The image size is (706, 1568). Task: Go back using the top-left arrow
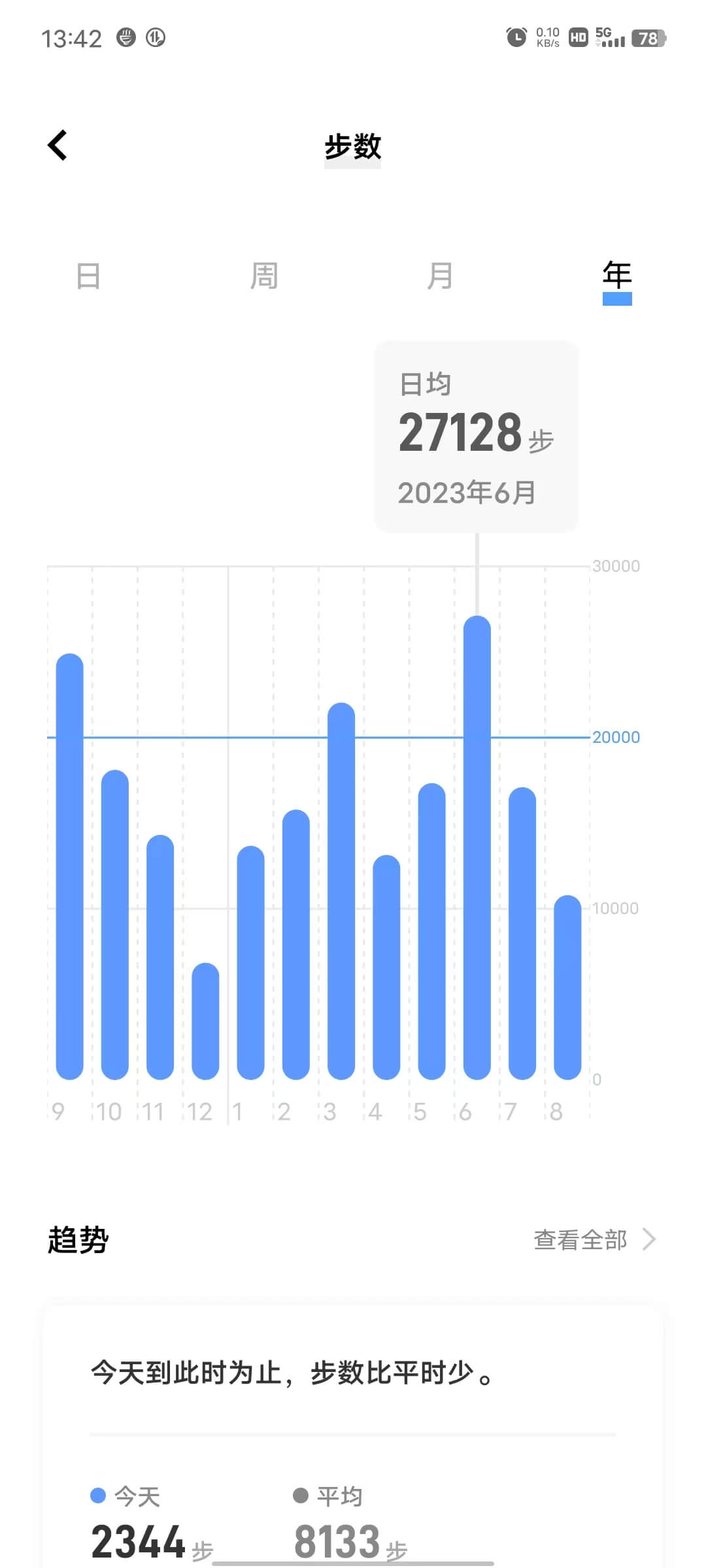coord(58,145)
